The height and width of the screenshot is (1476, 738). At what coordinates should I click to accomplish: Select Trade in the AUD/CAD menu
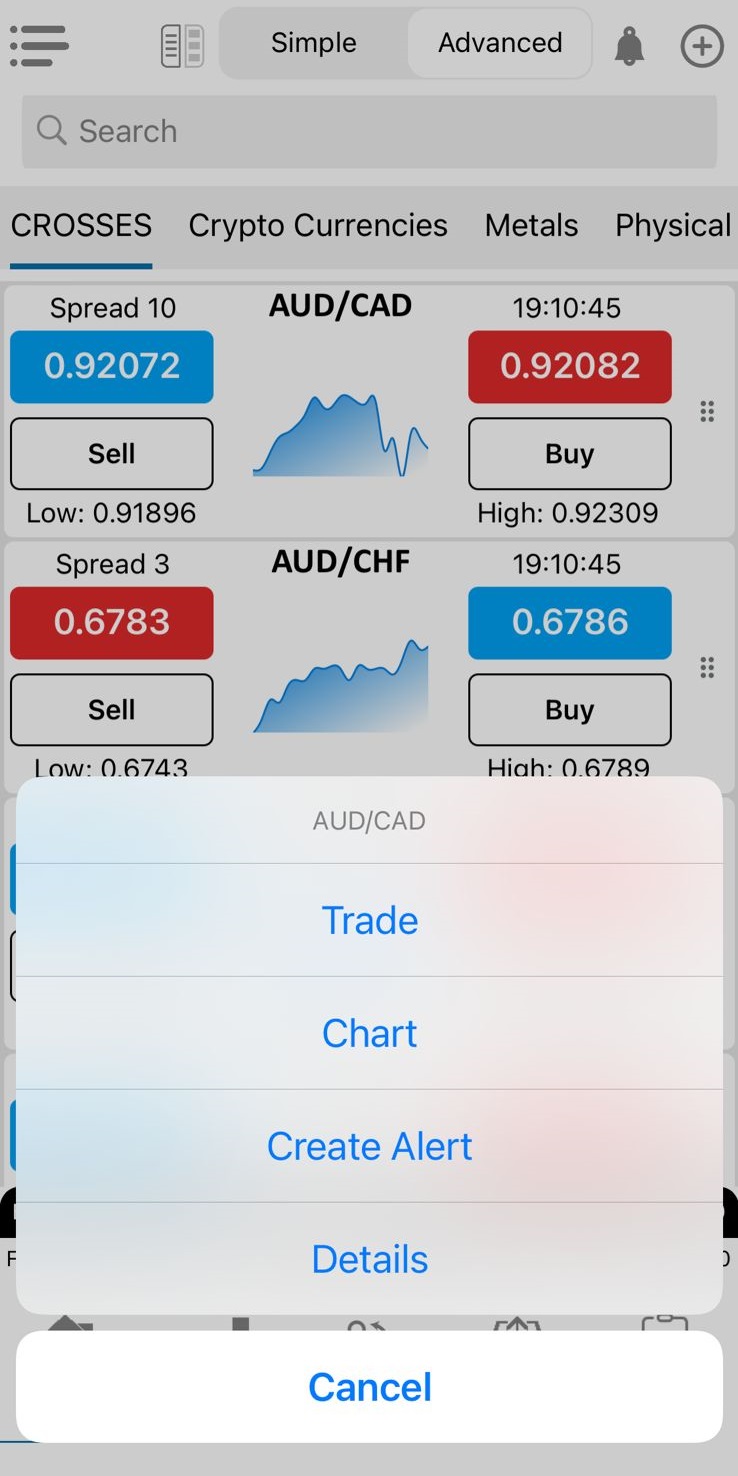pos(369,920)
